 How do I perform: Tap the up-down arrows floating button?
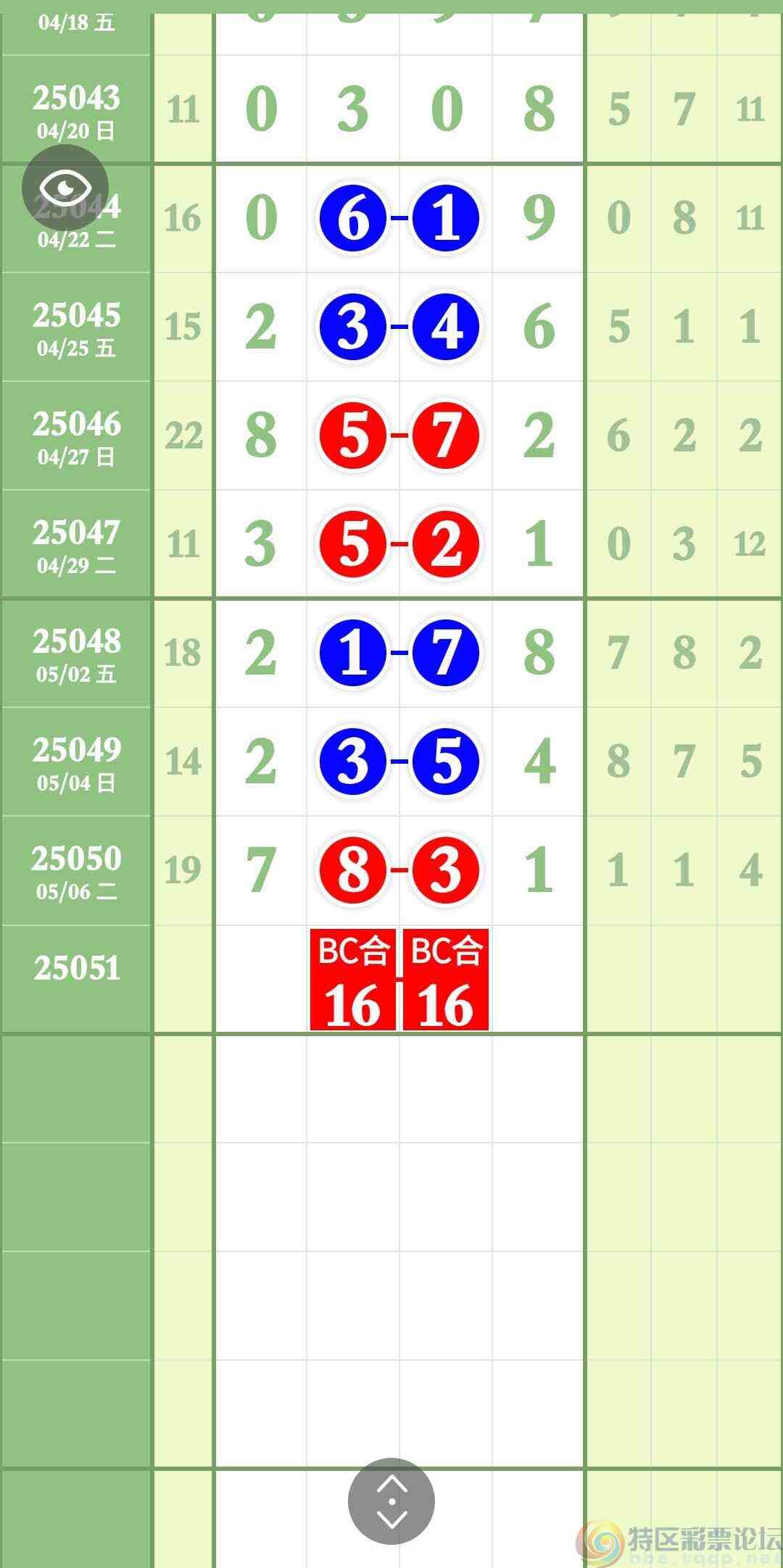click(391, 1501)
